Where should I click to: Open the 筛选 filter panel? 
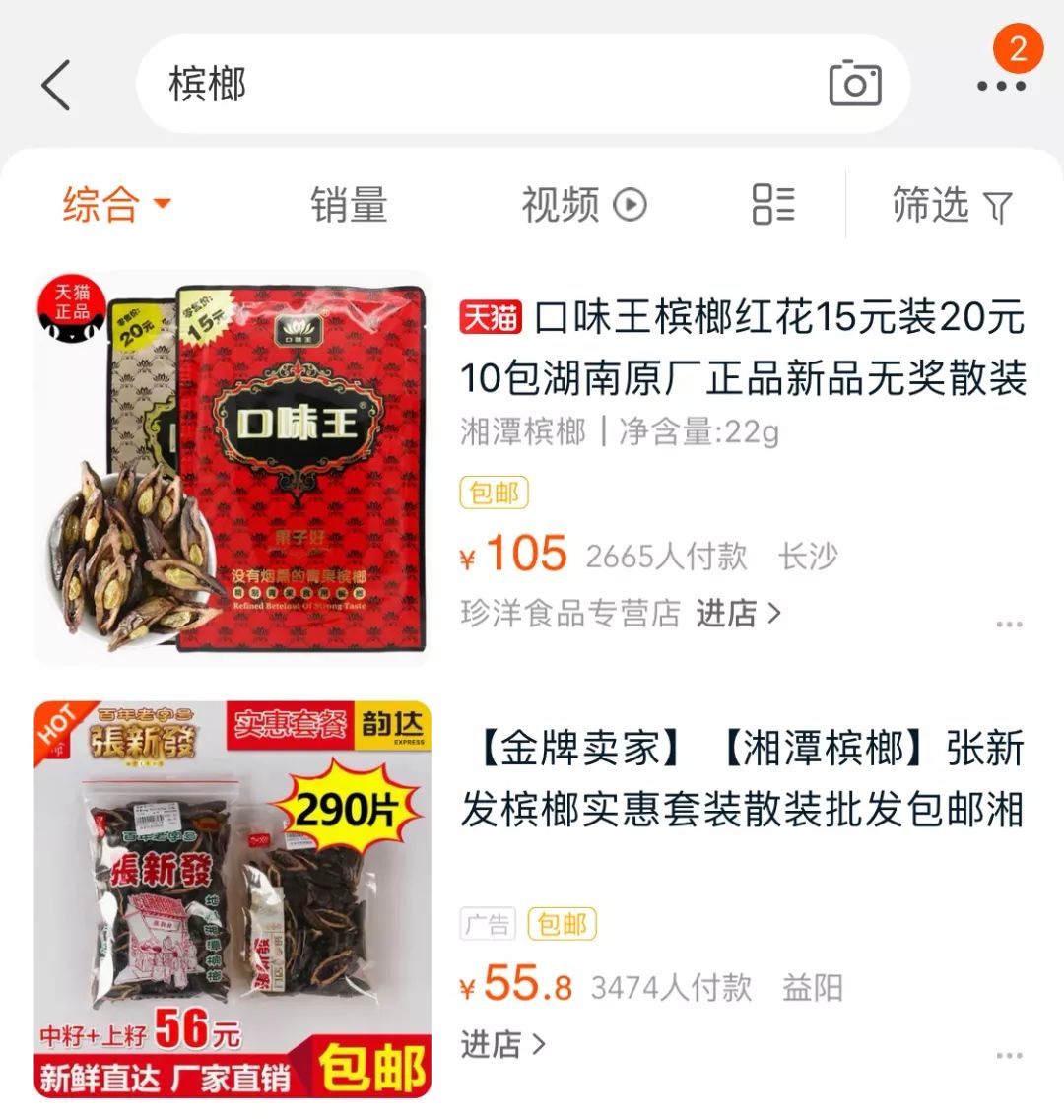[x=951, y=205]
